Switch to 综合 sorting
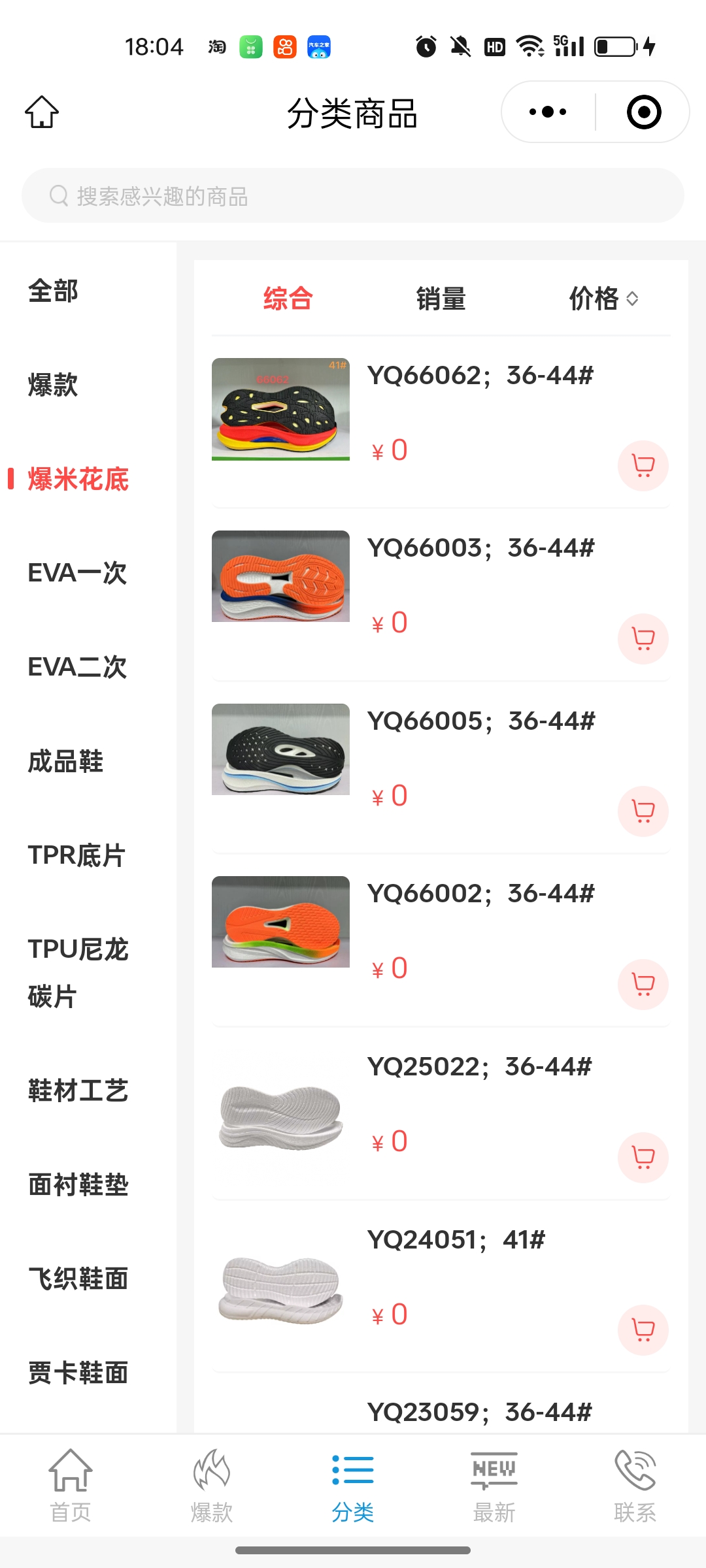706x1568 pixels. [288, 299]
